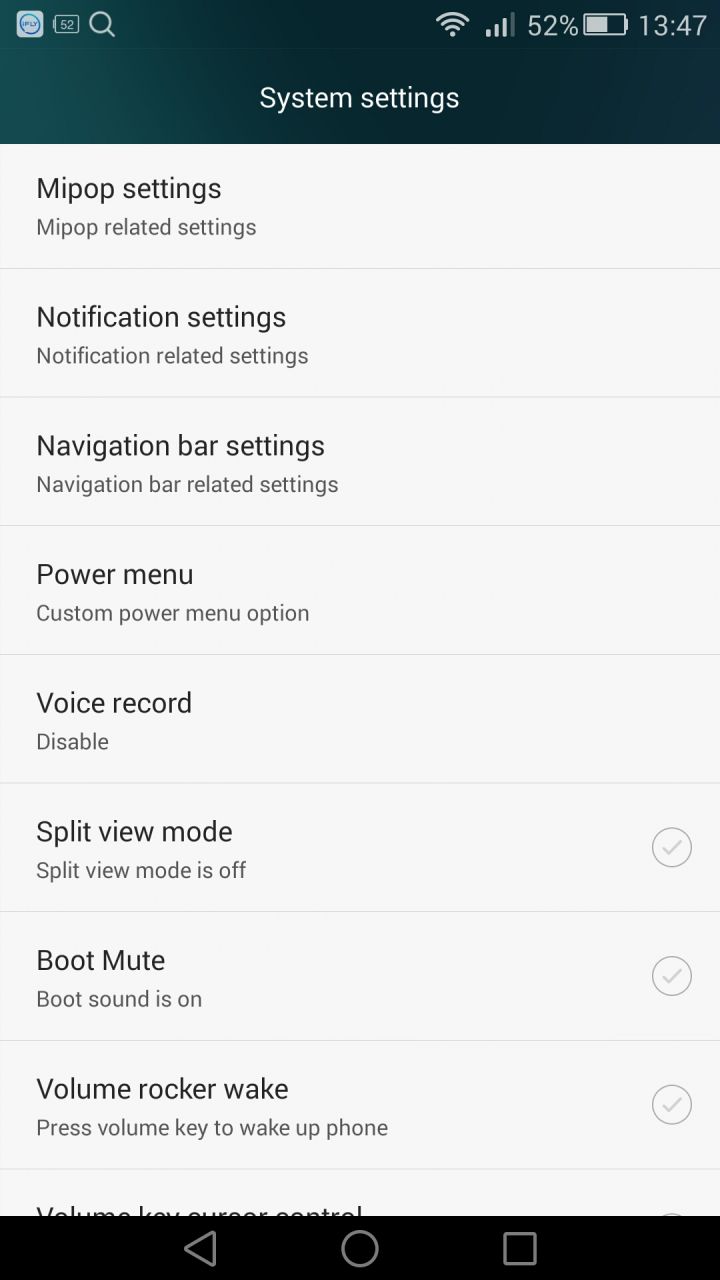The image size is (720, 1280).
Task: Go back with the navigation bar back button
Action: 201,1248
